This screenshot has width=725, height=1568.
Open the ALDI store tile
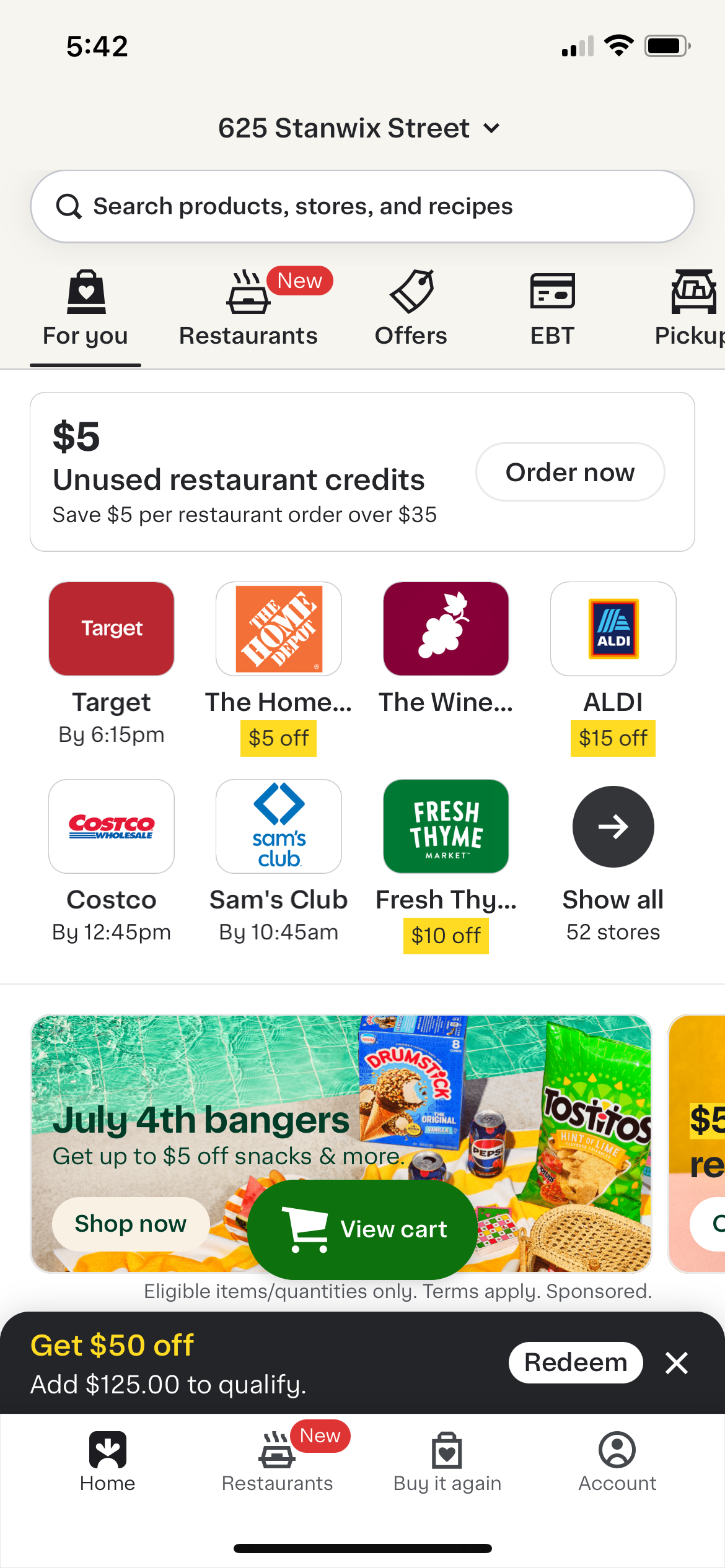click(x=612, y=628)
